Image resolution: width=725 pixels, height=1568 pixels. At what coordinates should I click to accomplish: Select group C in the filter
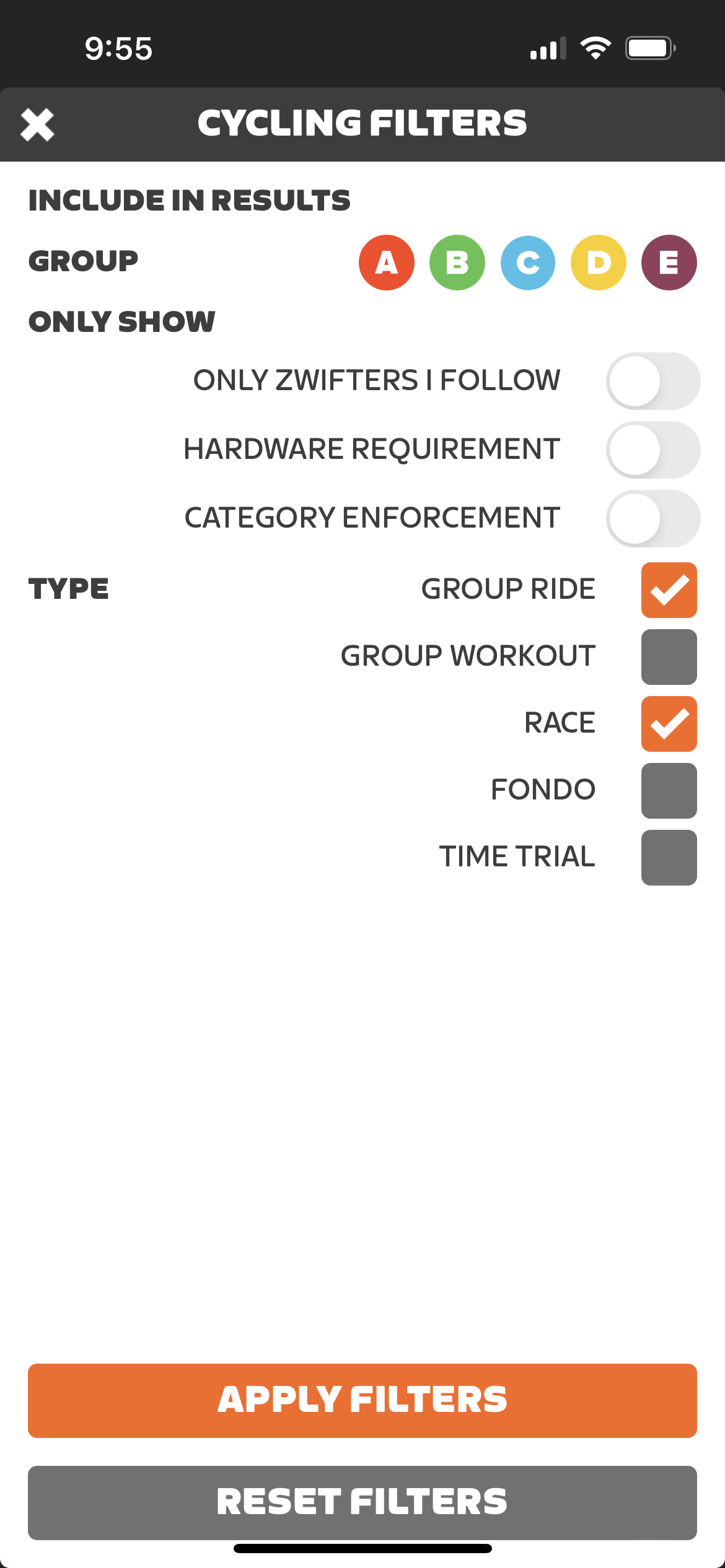point(528,263)
